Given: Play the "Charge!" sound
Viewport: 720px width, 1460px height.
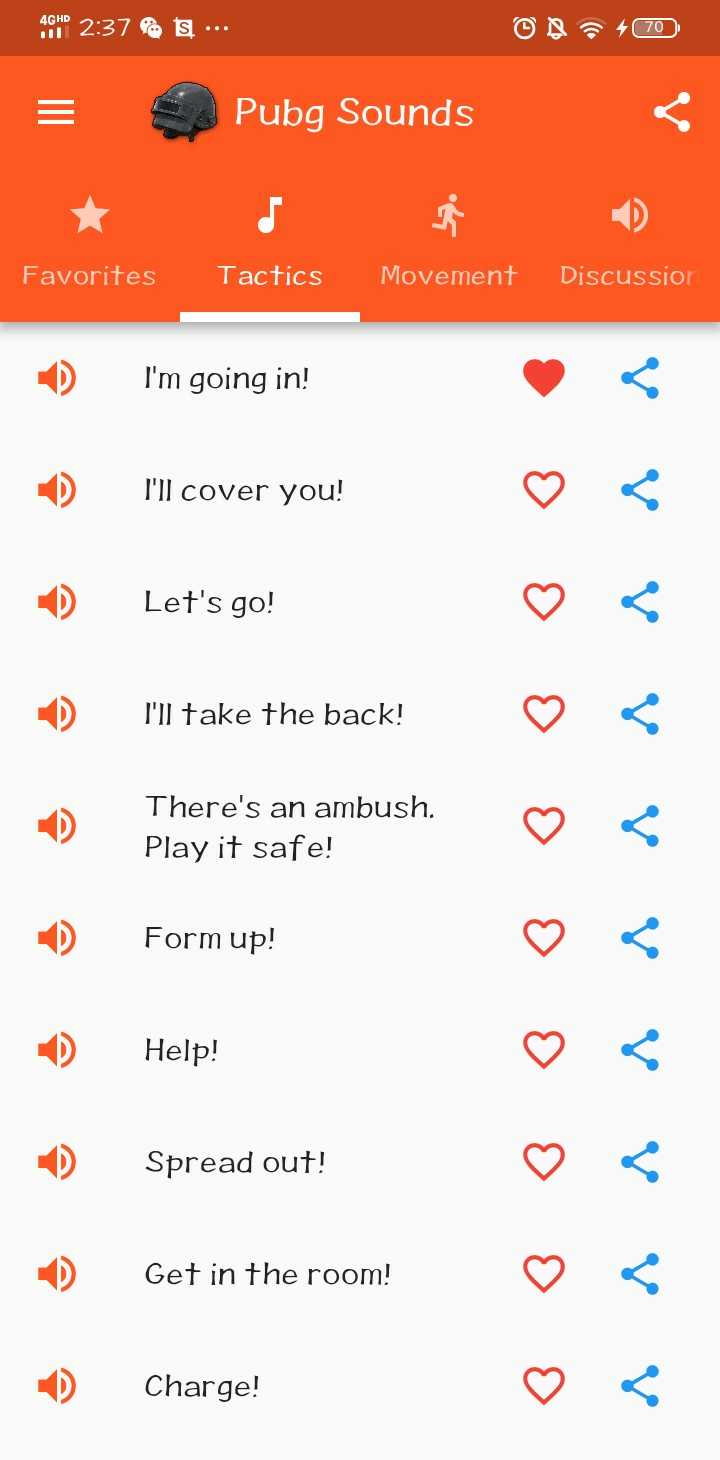Looking at the screenshot, I should 57,1386.
